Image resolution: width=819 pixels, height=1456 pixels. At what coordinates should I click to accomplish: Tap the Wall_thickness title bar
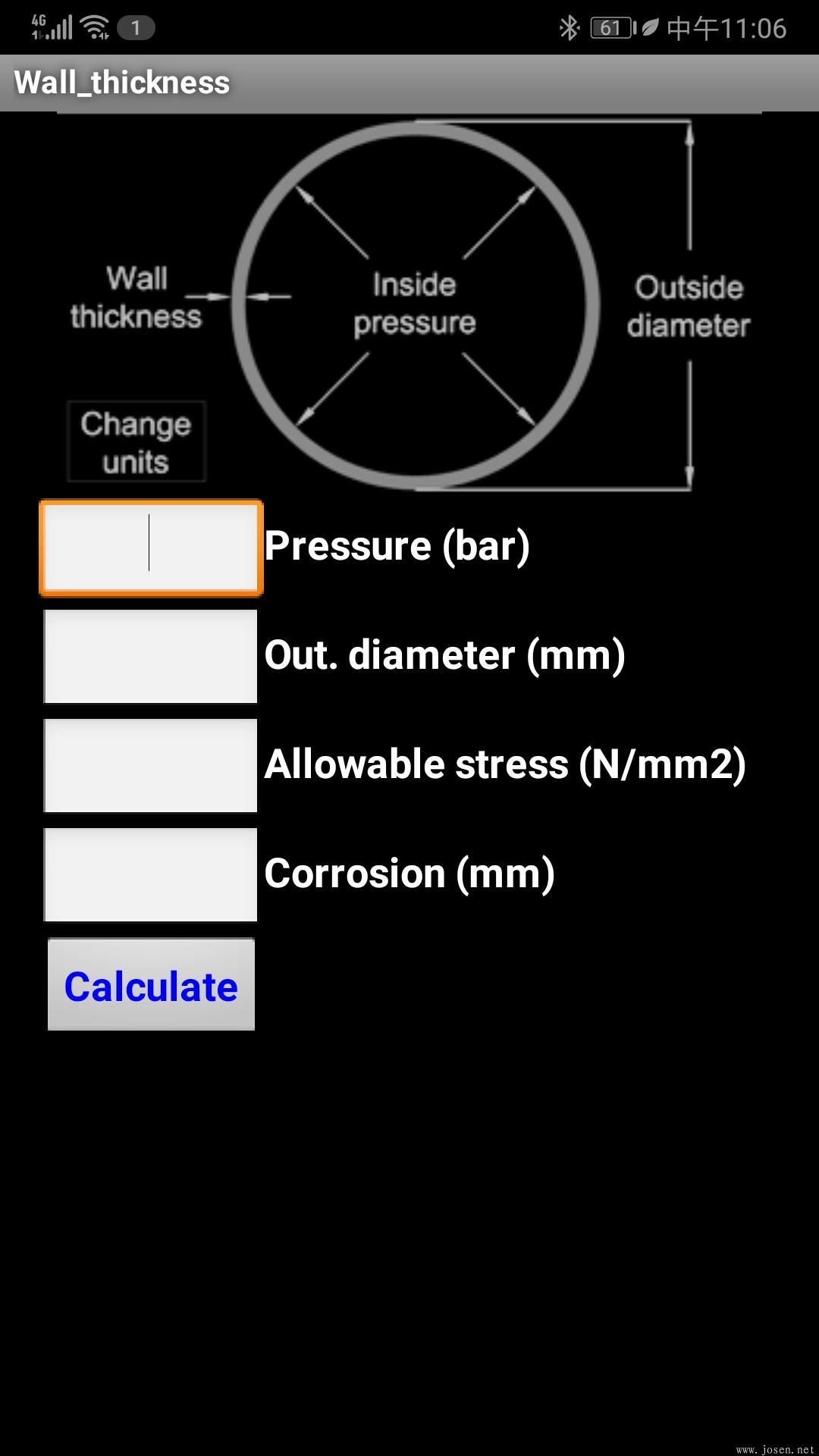click(x=121, y=83)
